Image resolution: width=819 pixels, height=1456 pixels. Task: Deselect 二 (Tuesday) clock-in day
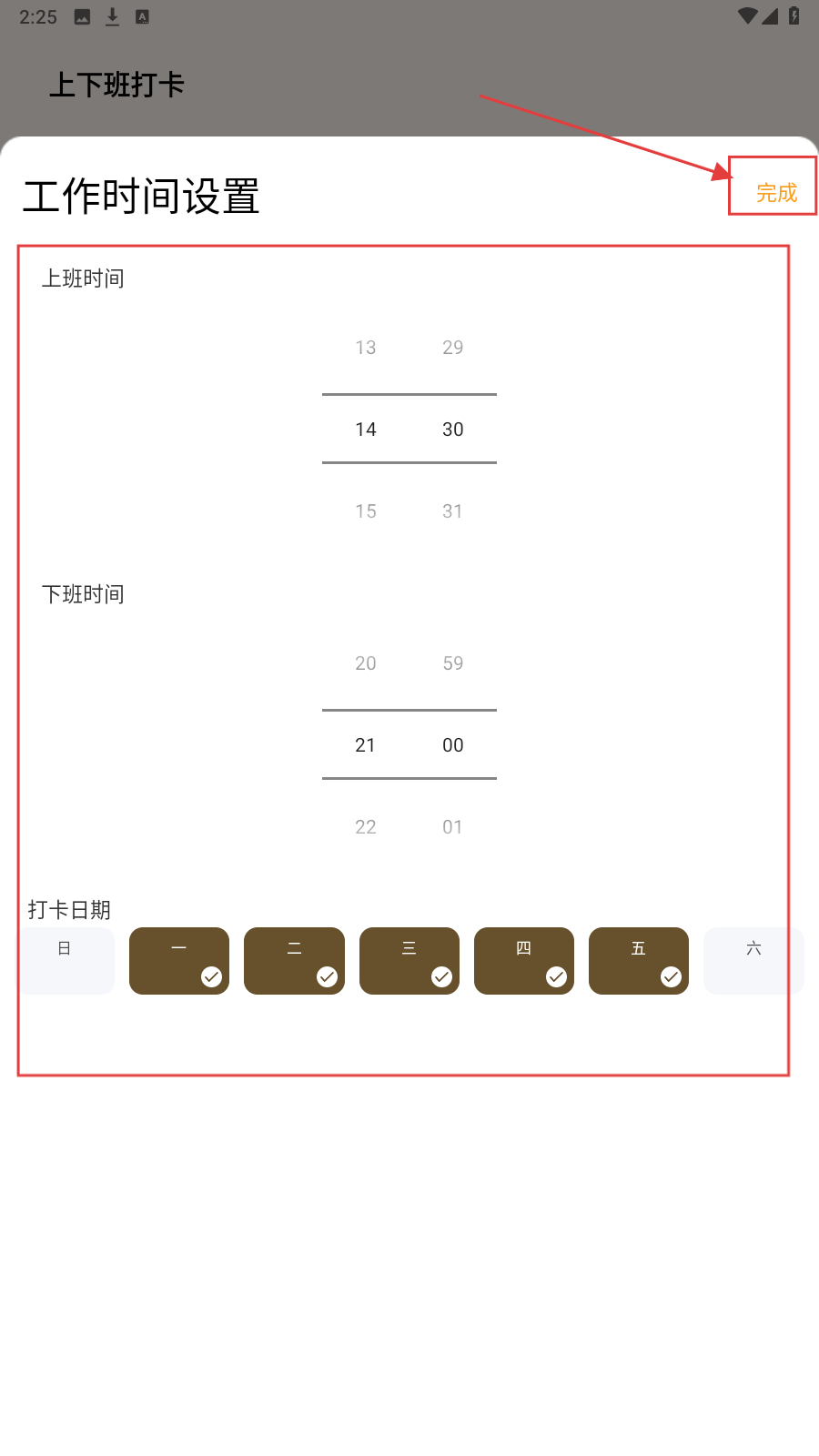[x=294, y=960]
